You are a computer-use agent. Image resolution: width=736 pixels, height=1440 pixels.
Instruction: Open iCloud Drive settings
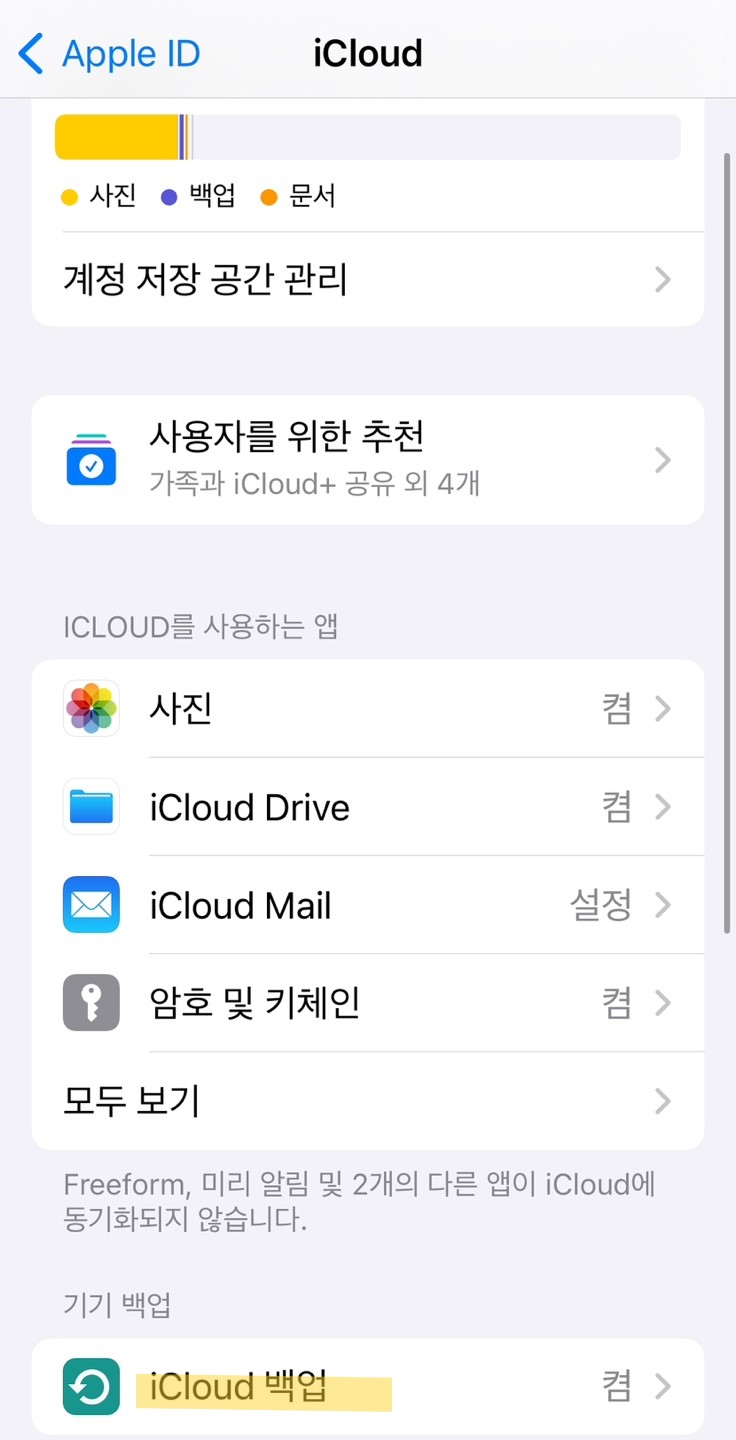367,807
